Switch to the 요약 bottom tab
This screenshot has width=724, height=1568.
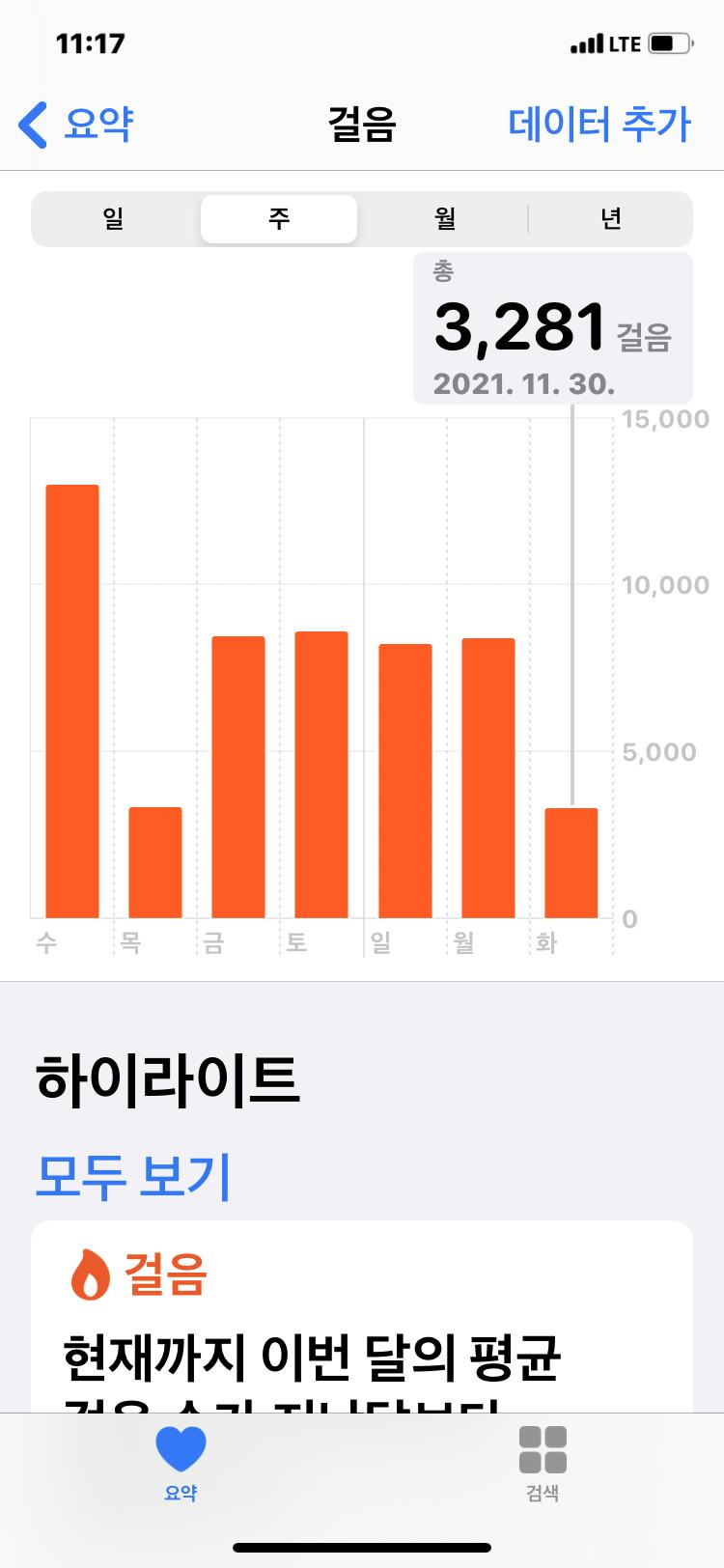coord(181,1463)
